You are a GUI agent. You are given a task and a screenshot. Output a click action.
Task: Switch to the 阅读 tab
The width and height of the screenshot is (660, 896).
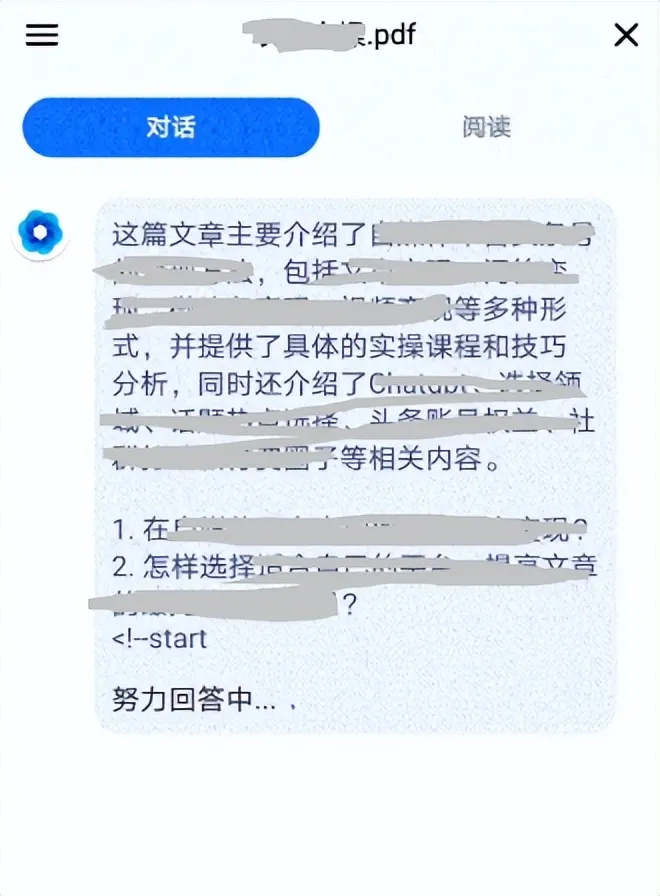487,127
